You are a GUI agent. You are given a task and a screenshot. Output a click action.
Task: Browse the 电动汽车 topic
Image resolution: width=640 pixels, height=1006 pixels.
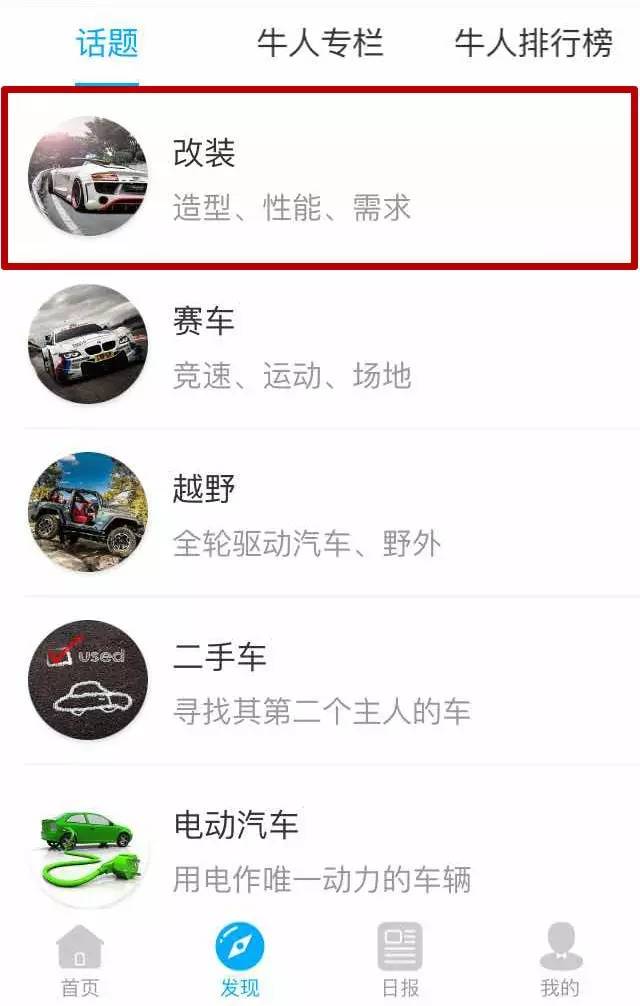[x=320, y=850]
